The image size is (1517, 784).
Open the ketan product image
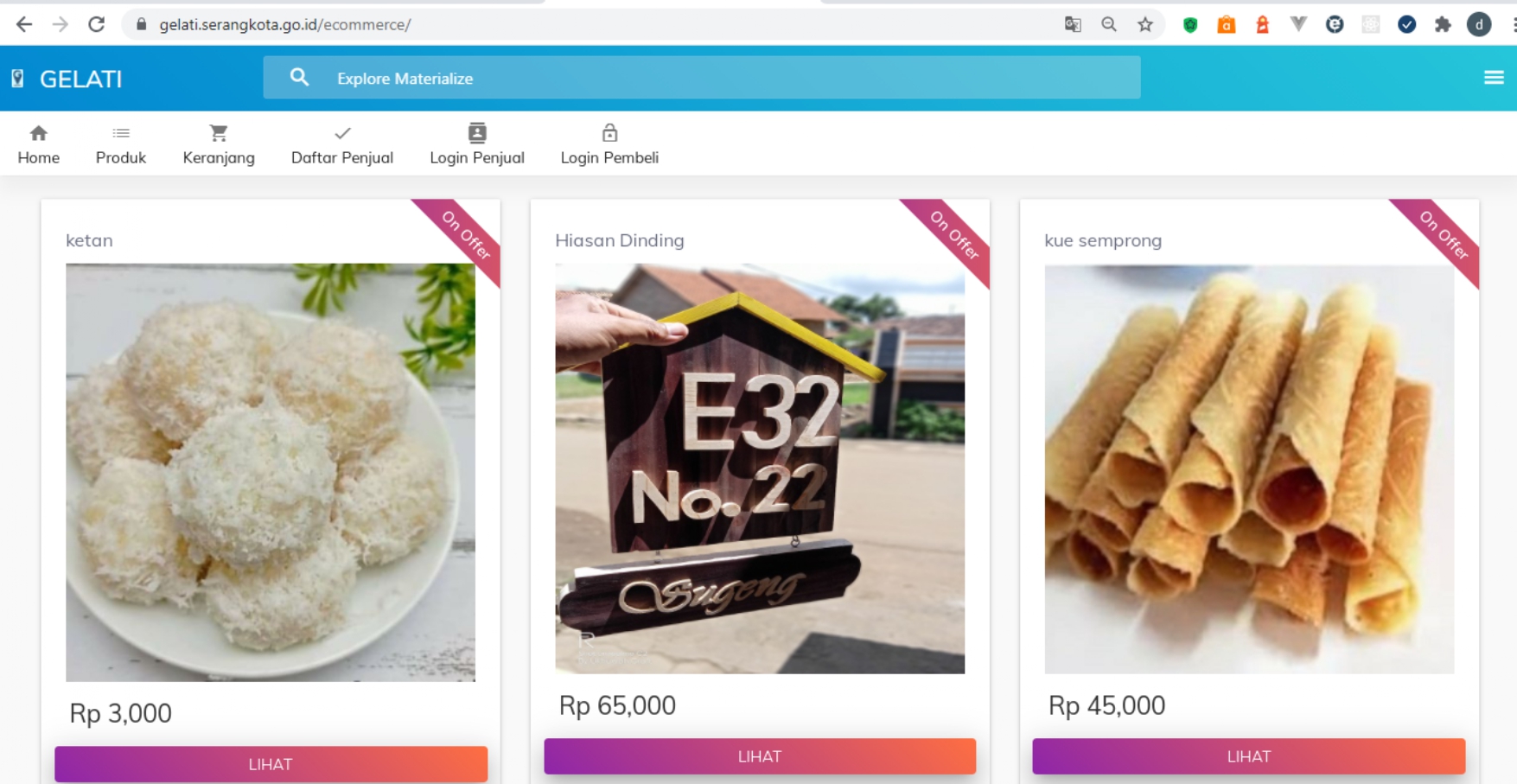[271, 472]
